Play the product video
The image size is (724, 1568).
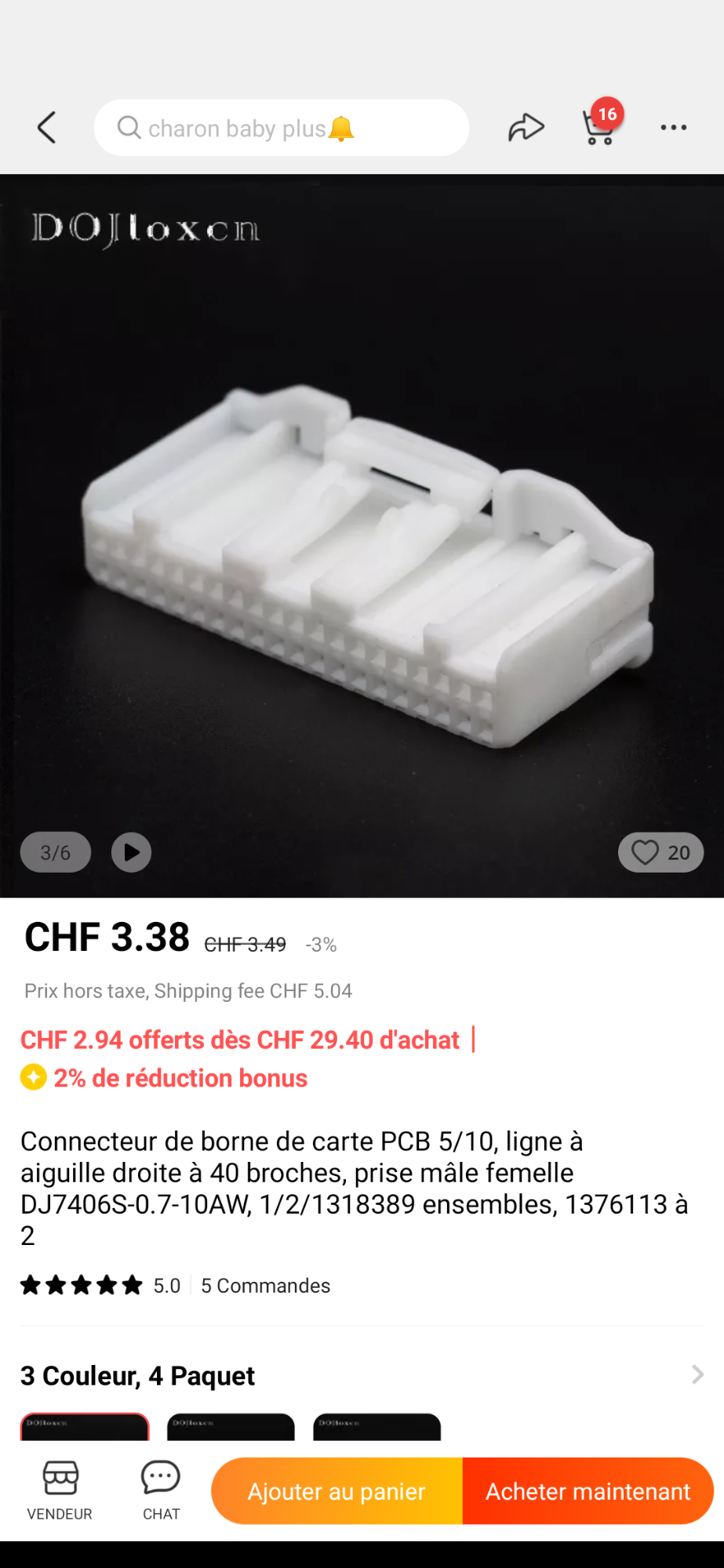click(x=131, y=852)
